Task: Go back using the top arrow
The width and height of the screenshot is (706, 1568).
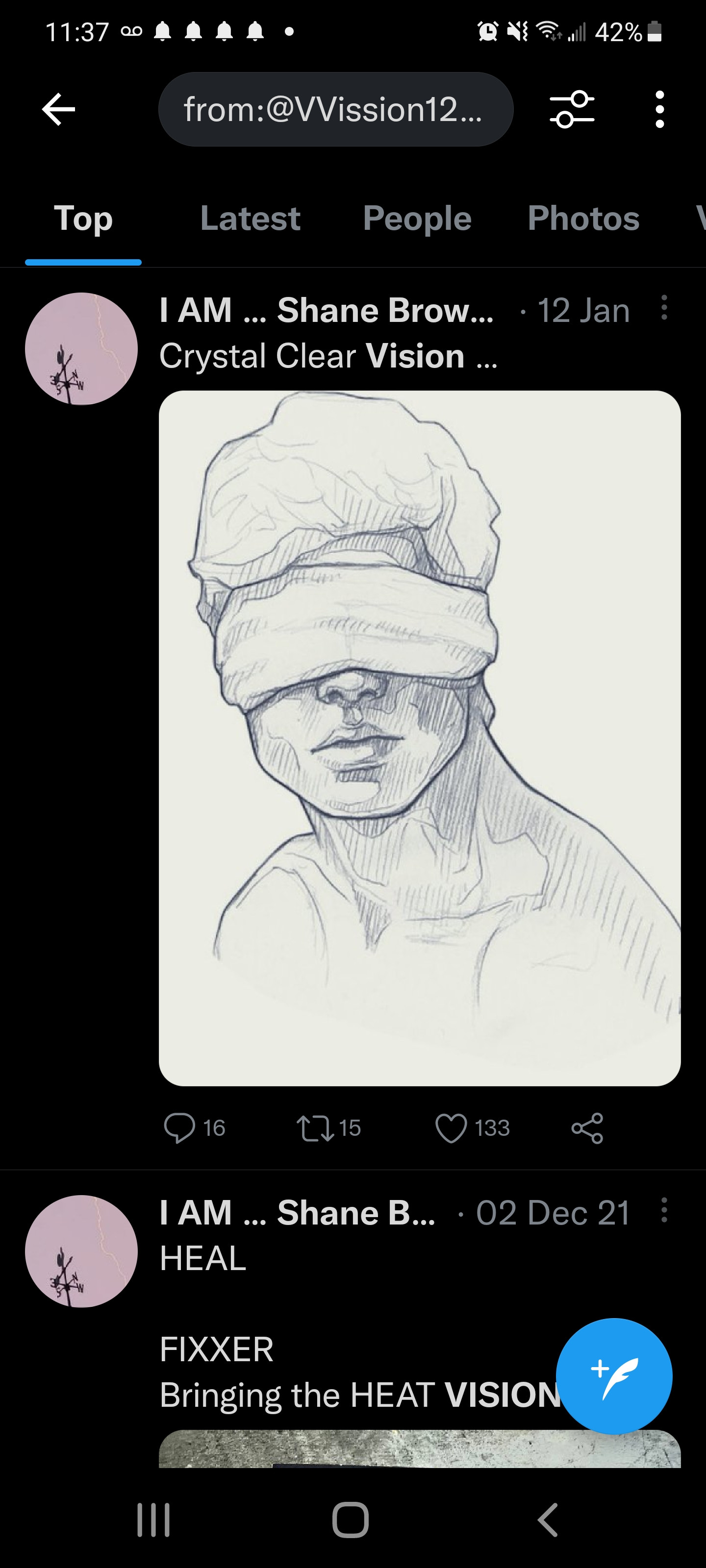Action: coord(58,110)
